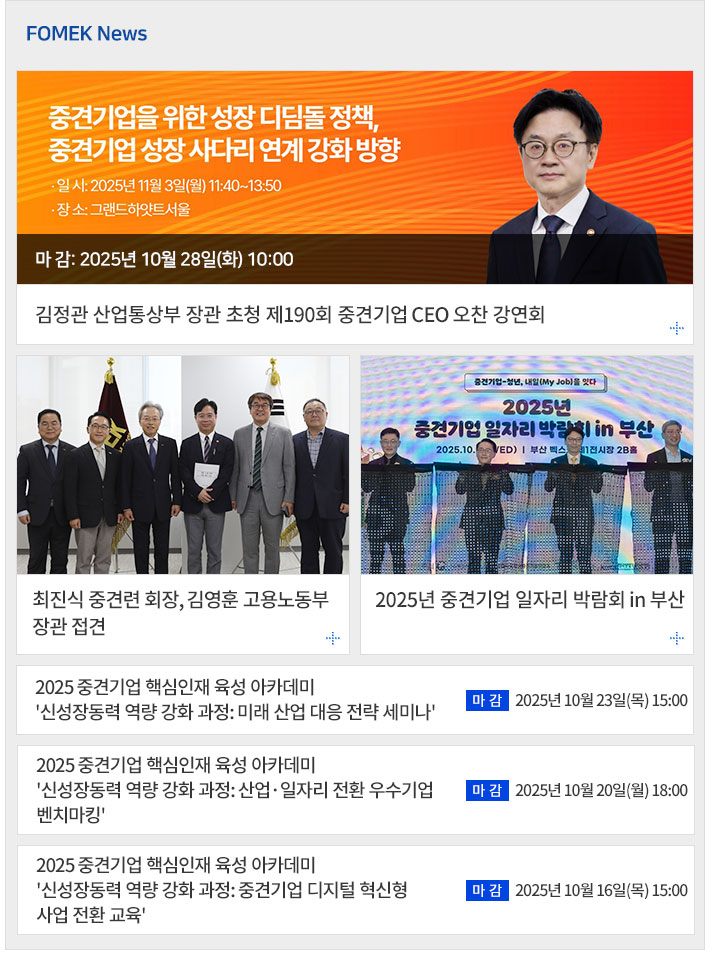
Task: Open the 미래 산업 대응 전략 세미나 notice
Action: [236, 699]
